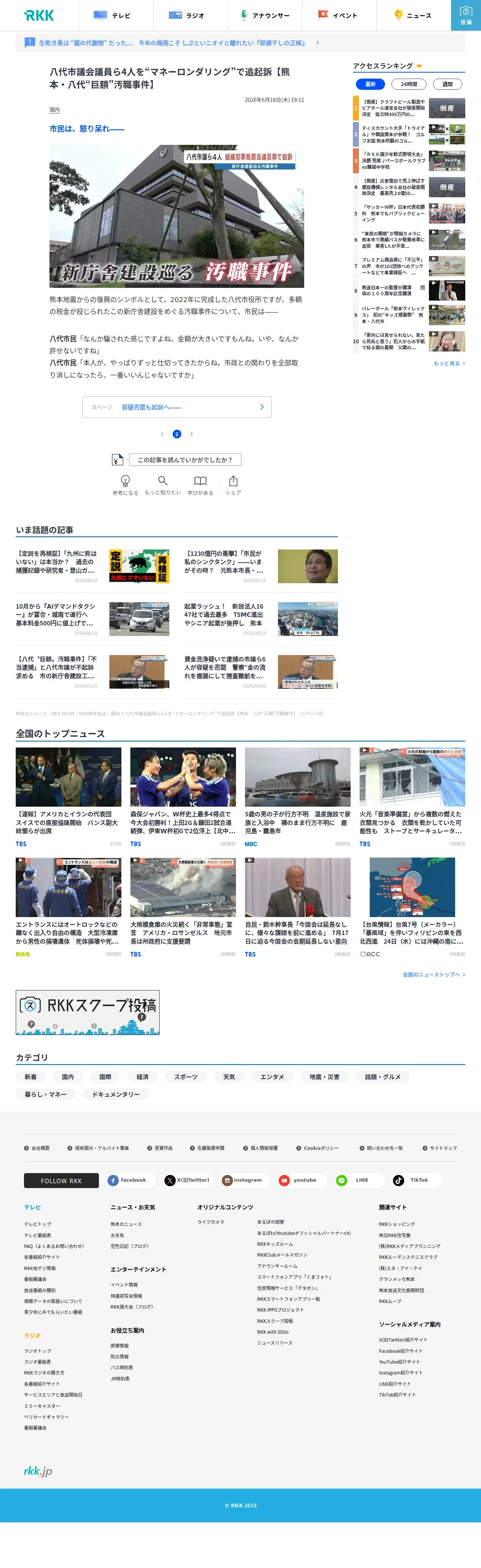Select the スポーツ category chip
481x1568 pixels.
(186, 1077)
